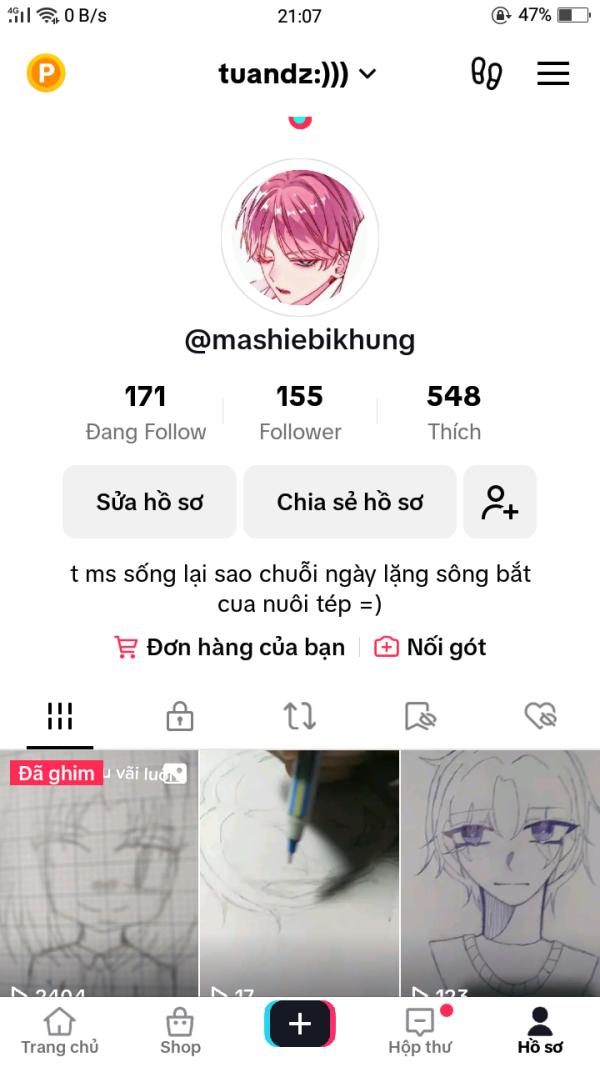Open the add friends icon button
The image size is (600, 1067).
[x=500, y=502]
